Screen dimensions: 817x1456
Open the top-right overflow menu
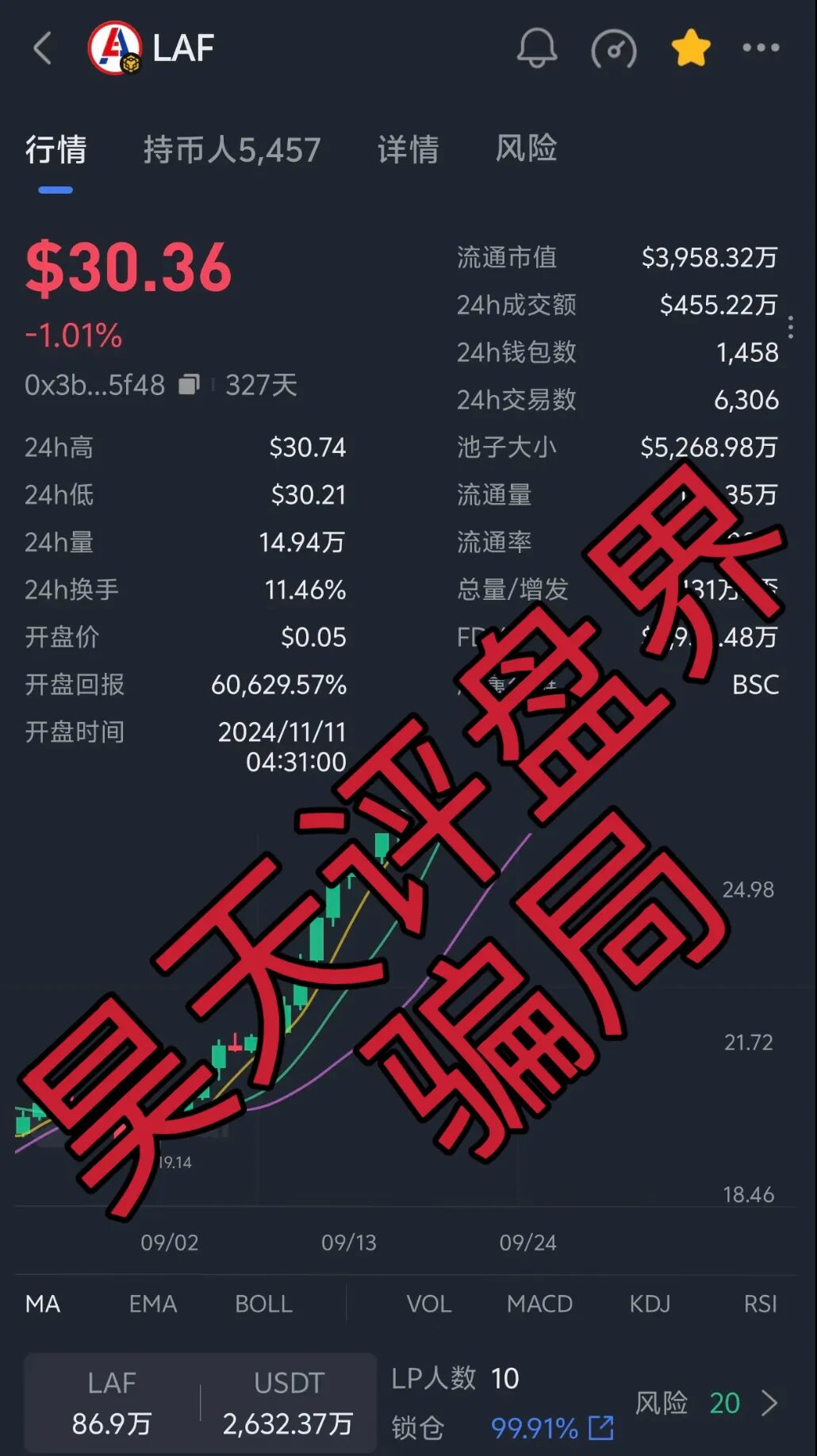tap(761, 48)
